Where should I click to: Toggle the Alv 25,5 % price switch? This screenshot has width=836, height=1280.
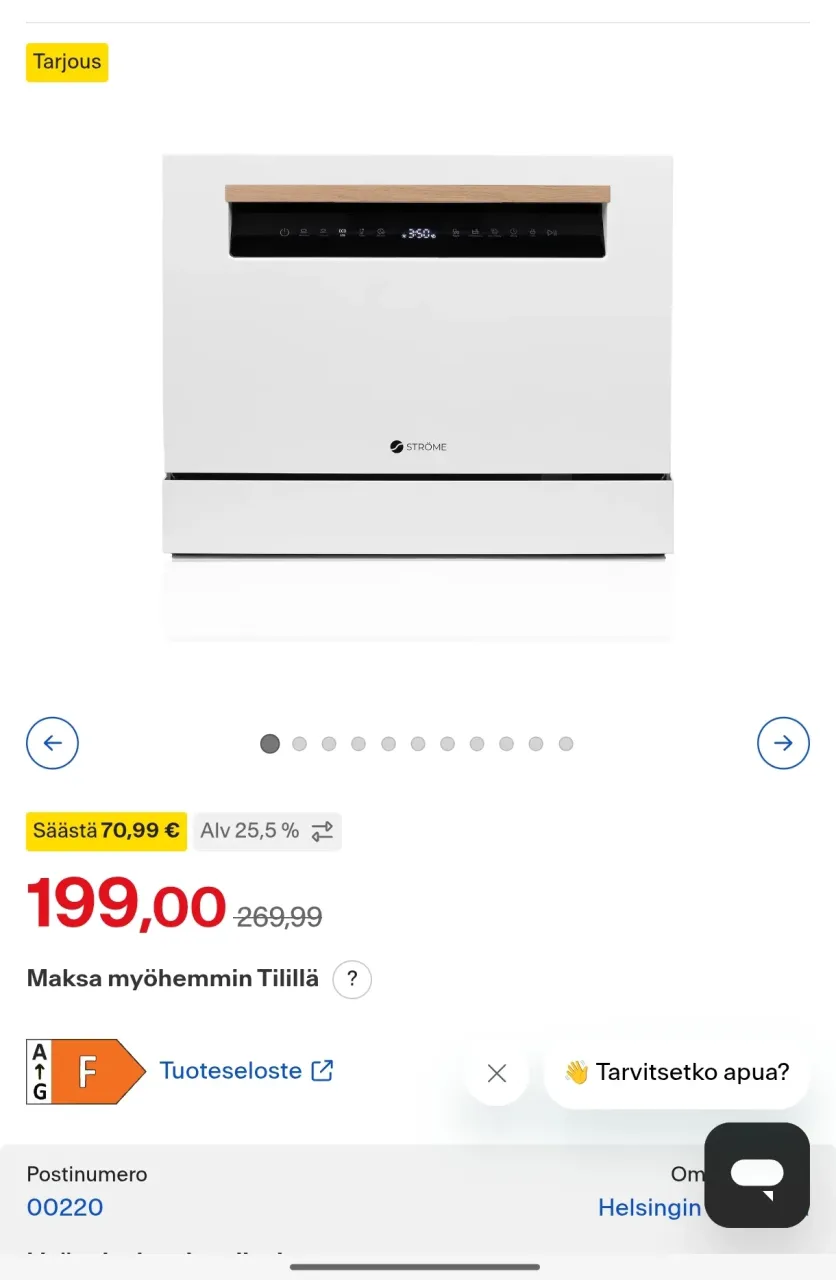pyautogui.click(x=267, y=831)
